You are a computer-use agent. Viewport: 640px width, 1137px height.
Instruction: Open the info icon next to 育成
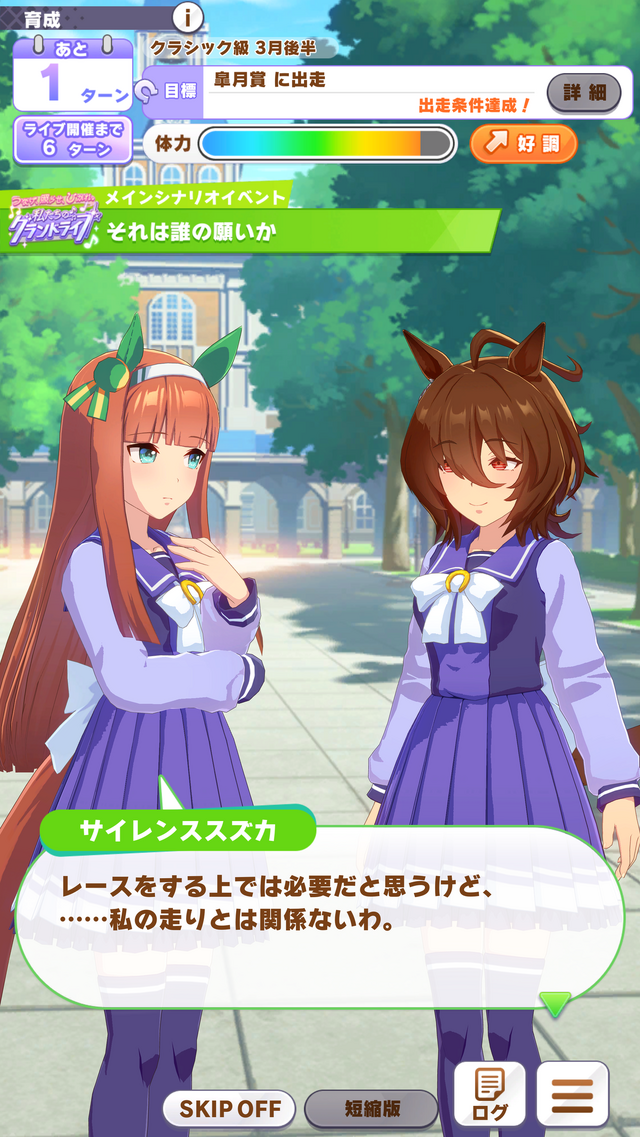[x=188, y=17]
